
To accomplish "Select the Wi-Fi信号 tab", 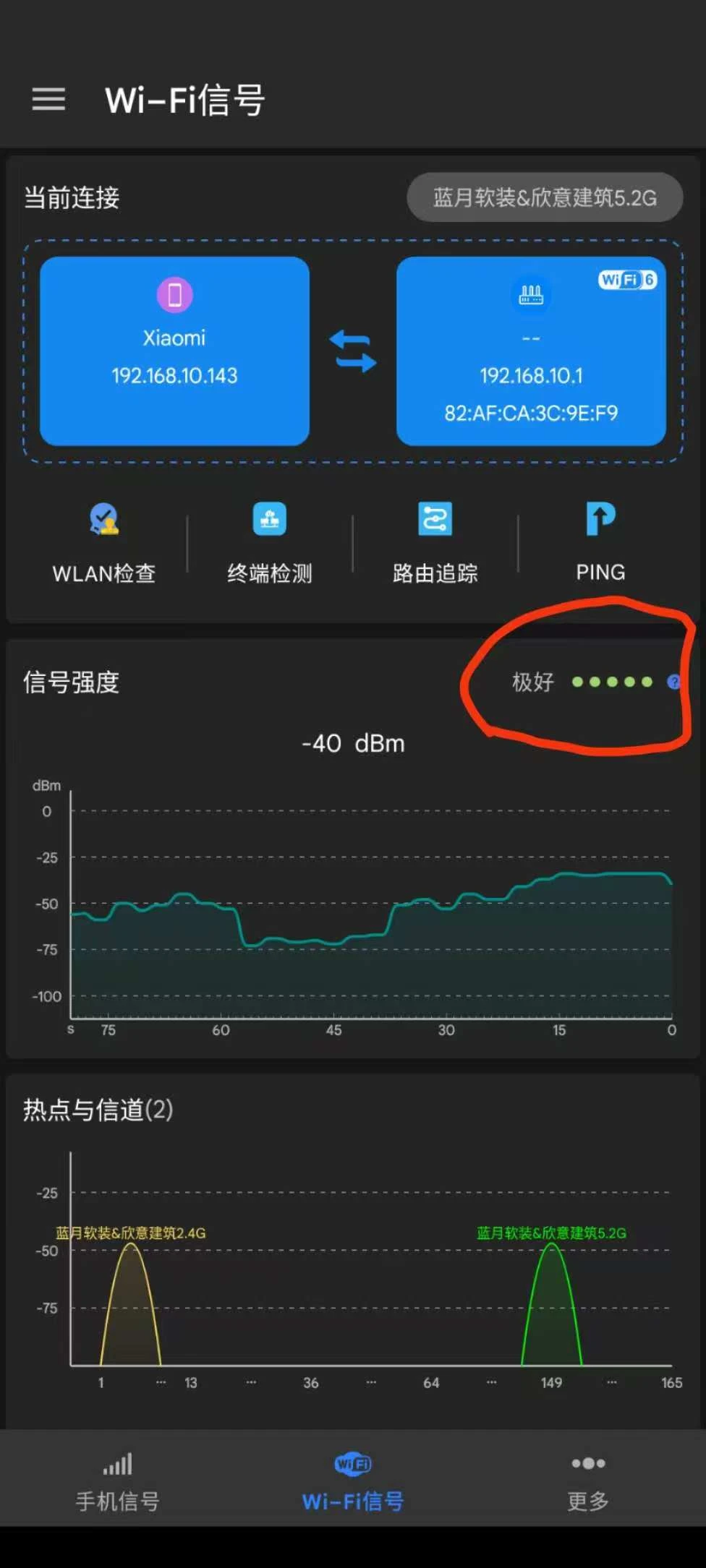I will [353, 1481].
